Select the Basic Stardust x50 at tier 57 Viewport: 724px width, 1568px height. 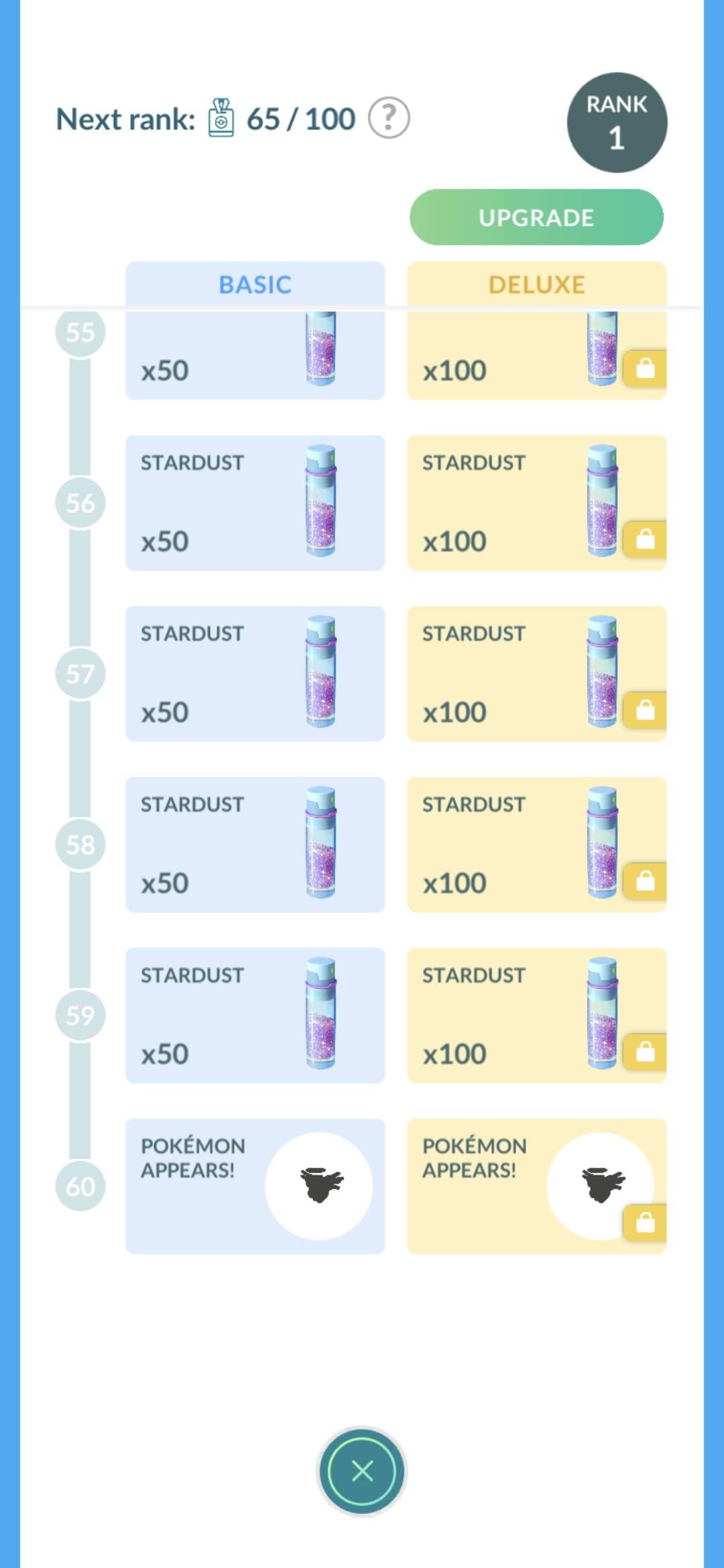pyautogui.click(x=255, y=674)
